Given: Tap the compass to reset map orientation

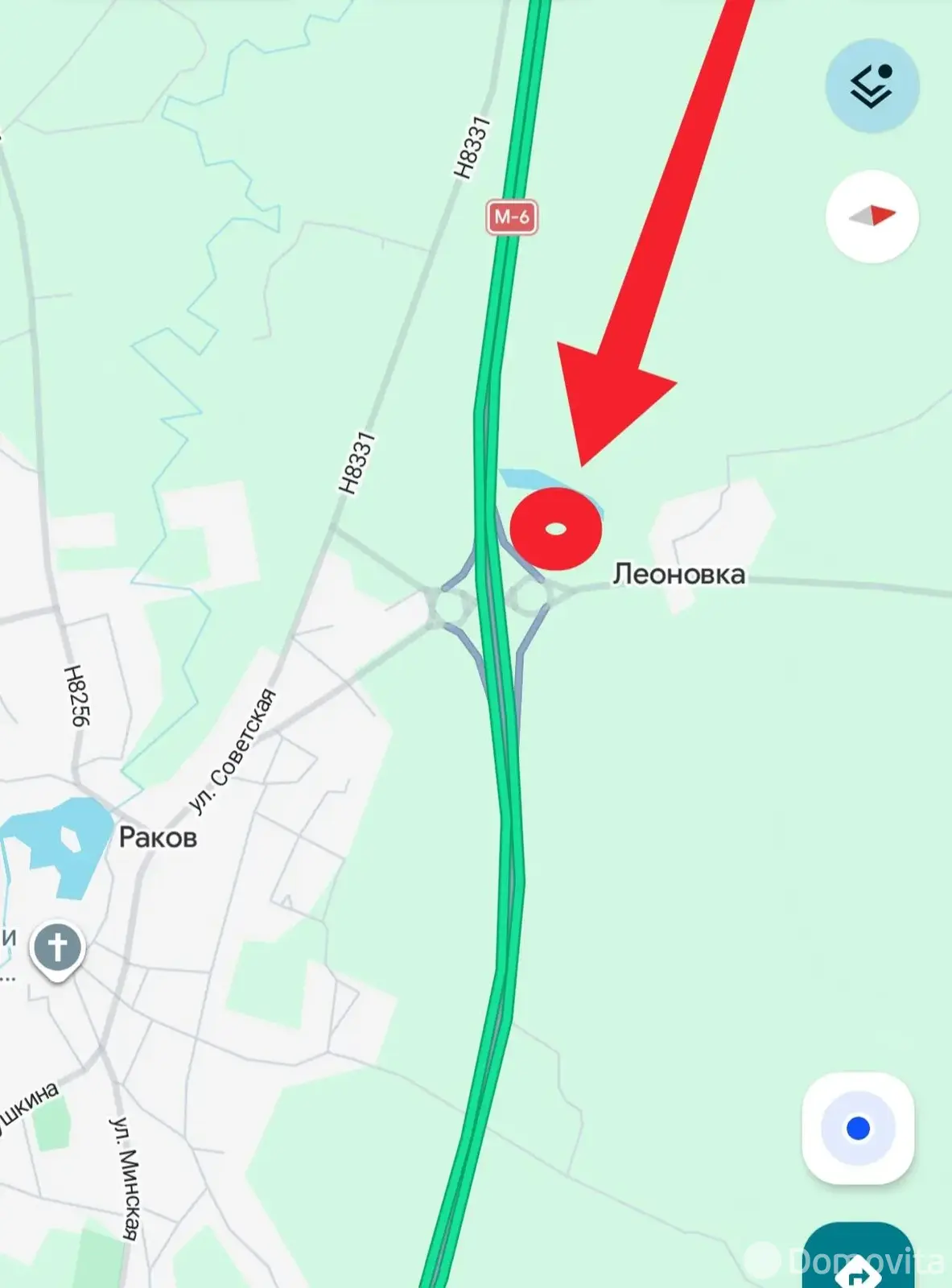Looking at the screenshot, I should click(x=872, y=217).
